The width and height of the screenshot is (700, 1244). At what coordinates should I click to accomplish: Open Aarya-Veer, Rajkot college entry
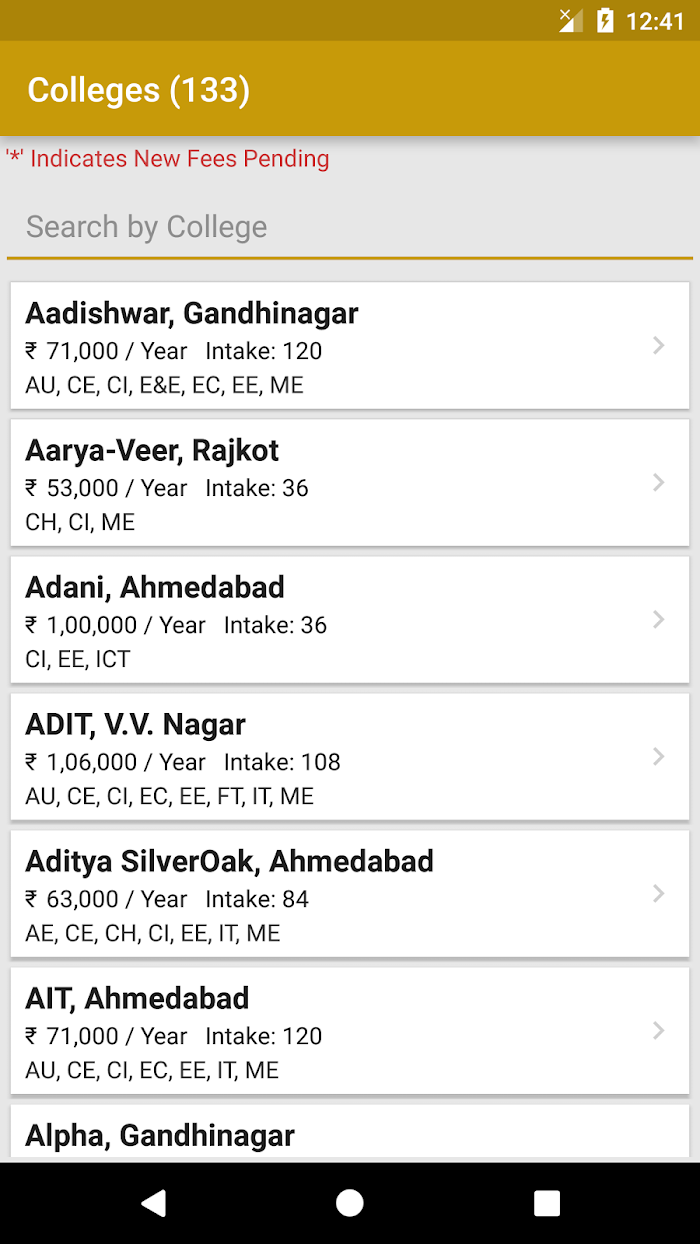tap(350, 482)
